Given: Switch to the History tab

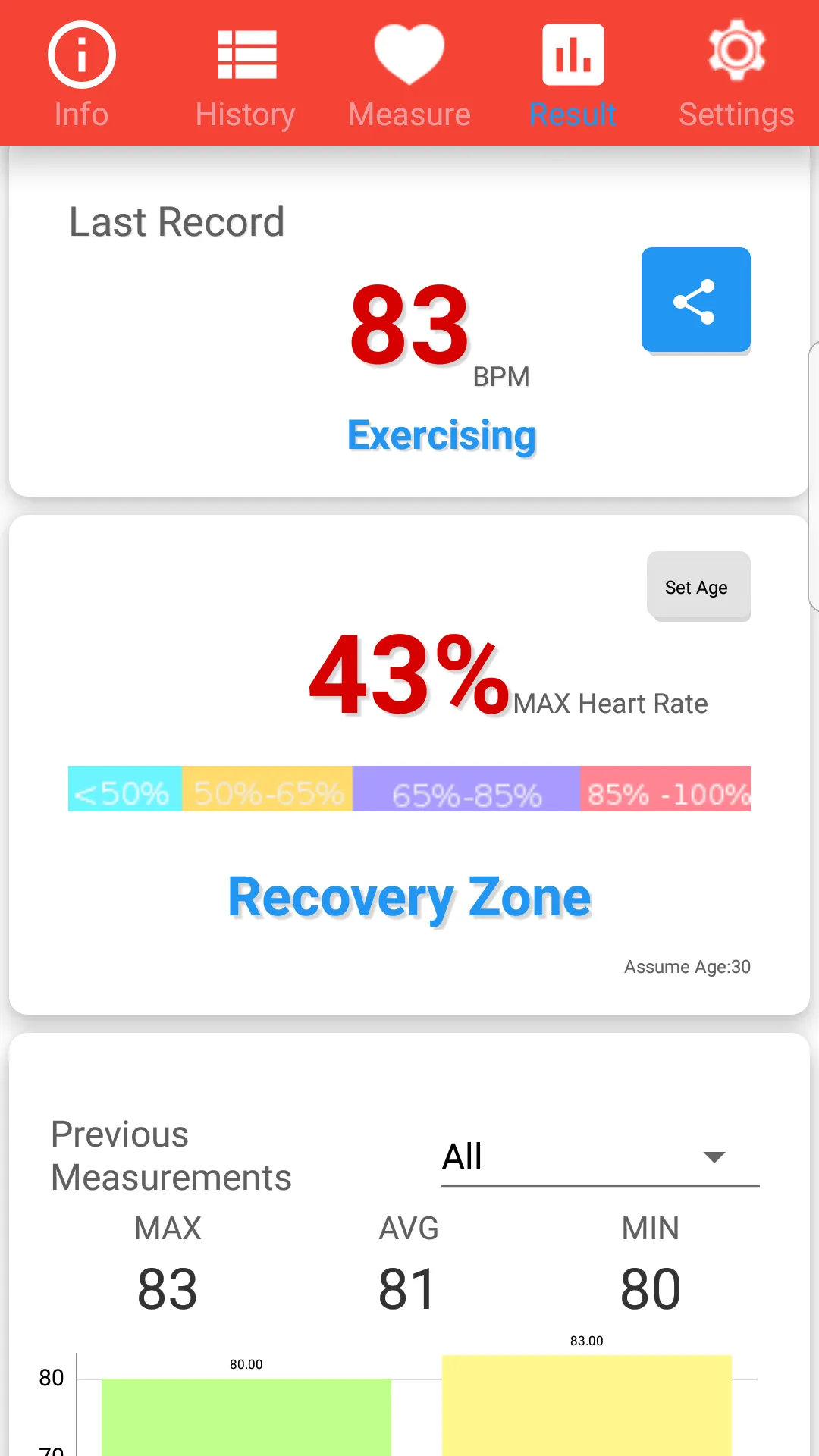Looking at the screenshot, I should 246,74.
